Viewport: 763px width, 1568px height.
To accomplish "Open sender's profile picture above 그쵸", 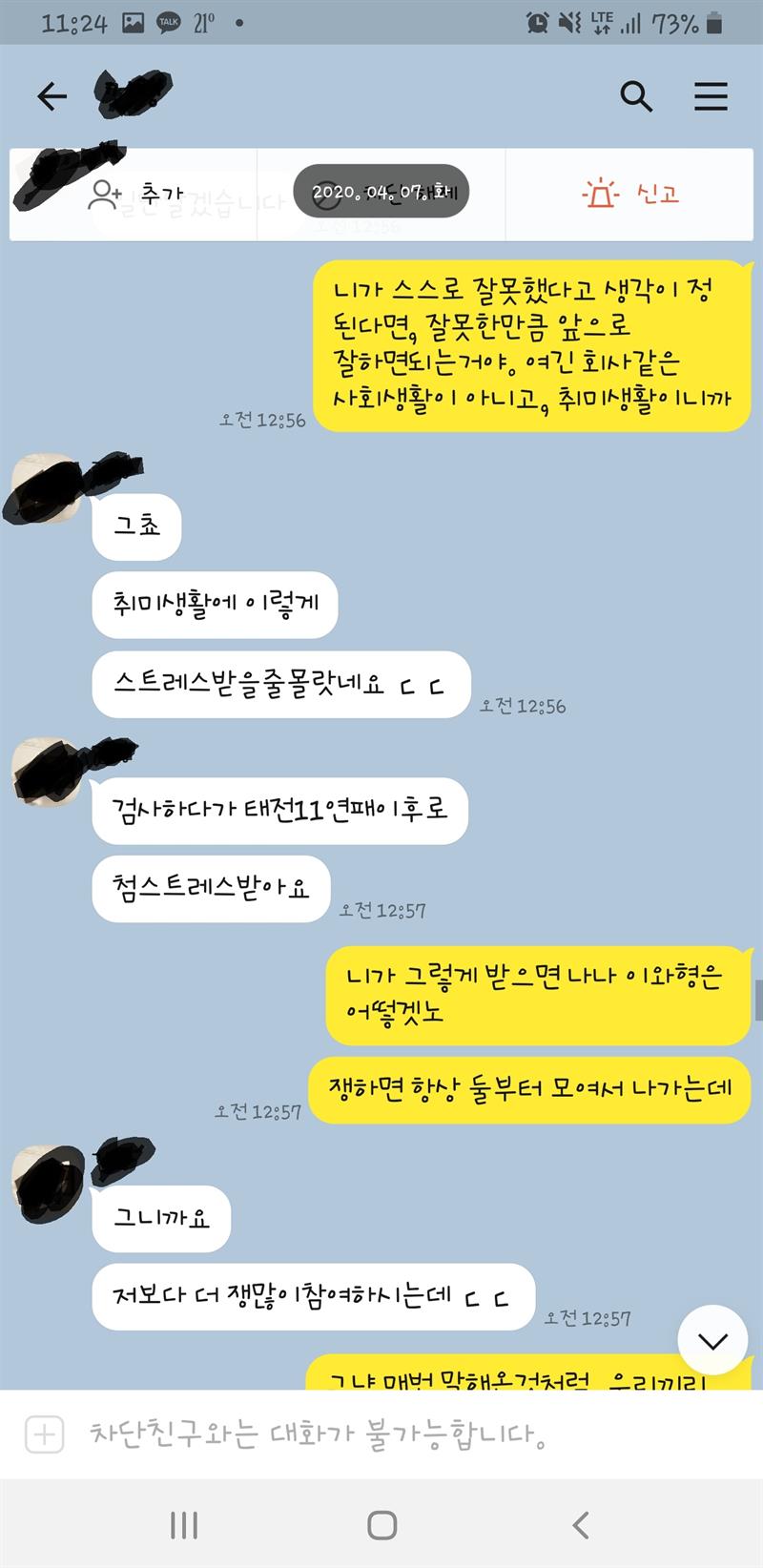I will [47, 487].
